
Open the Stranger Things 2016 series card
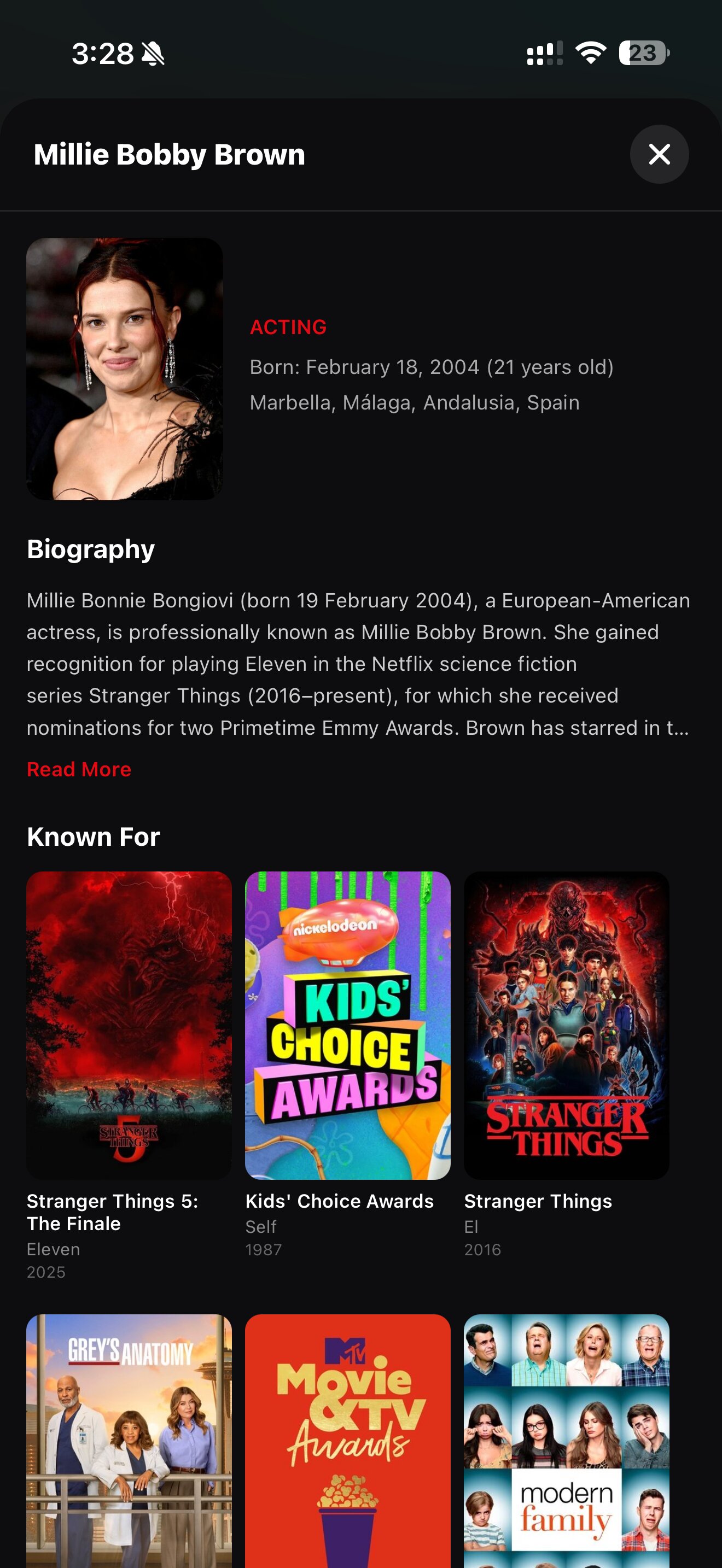[x=566, y=1025]
